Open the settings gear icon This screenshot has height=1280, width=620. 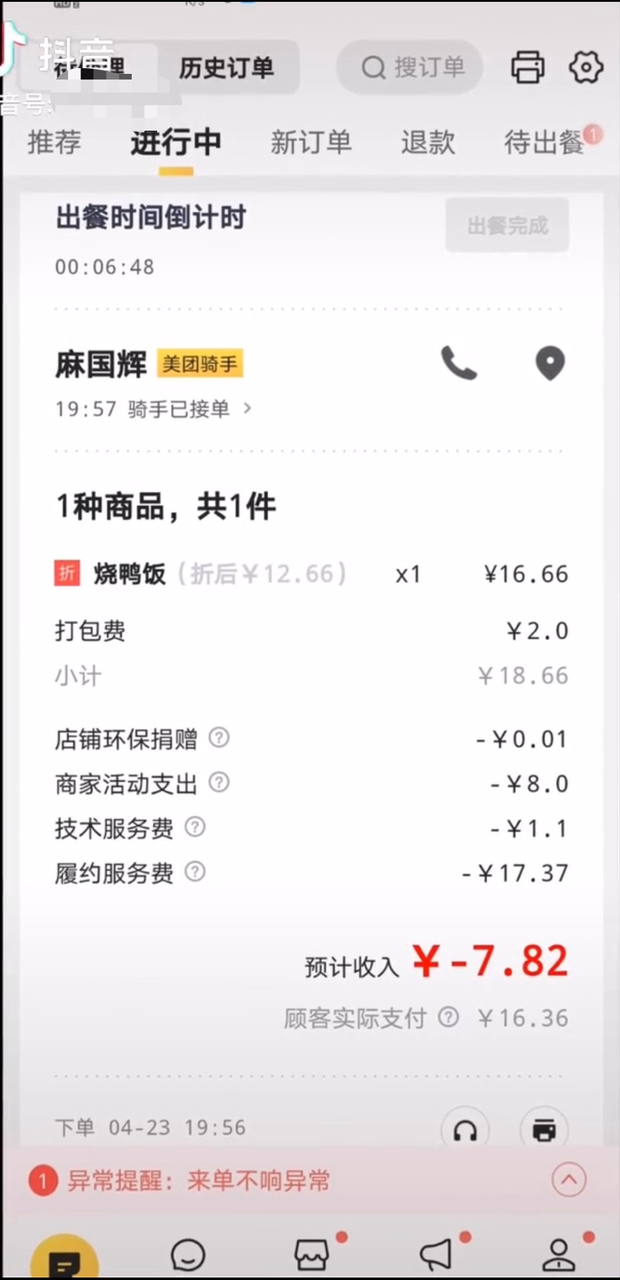click(x=586, y=67)
